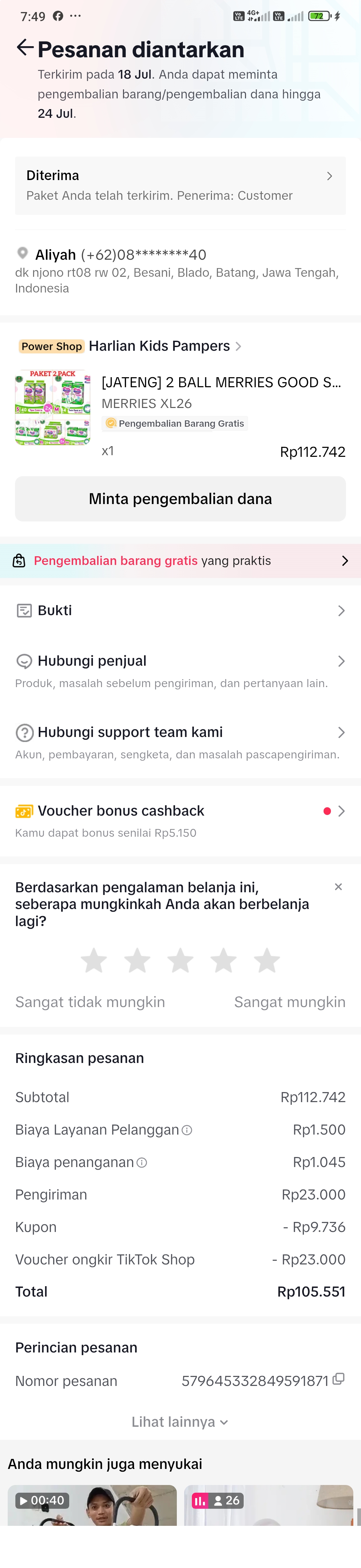Copy the Nomor pesanan

[339, 1379]
